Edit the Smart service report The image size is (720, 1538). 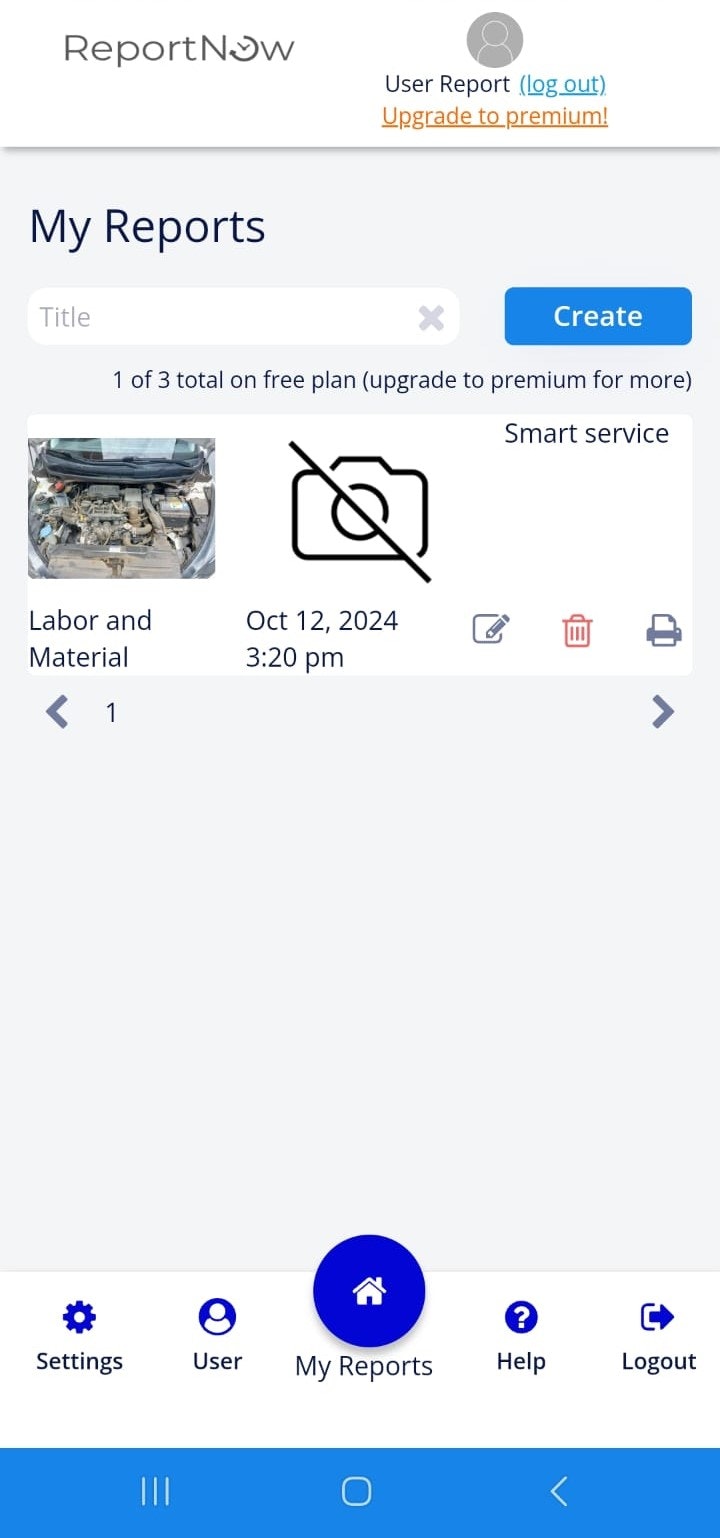491,630
